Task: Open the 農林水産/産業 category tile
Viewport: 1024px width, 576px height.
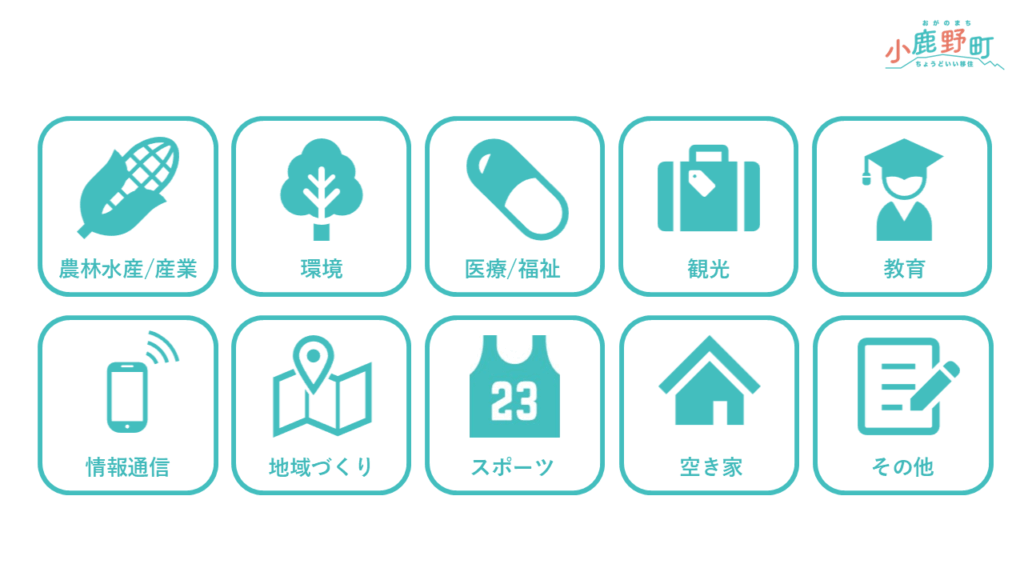Action: coord(128,207)
